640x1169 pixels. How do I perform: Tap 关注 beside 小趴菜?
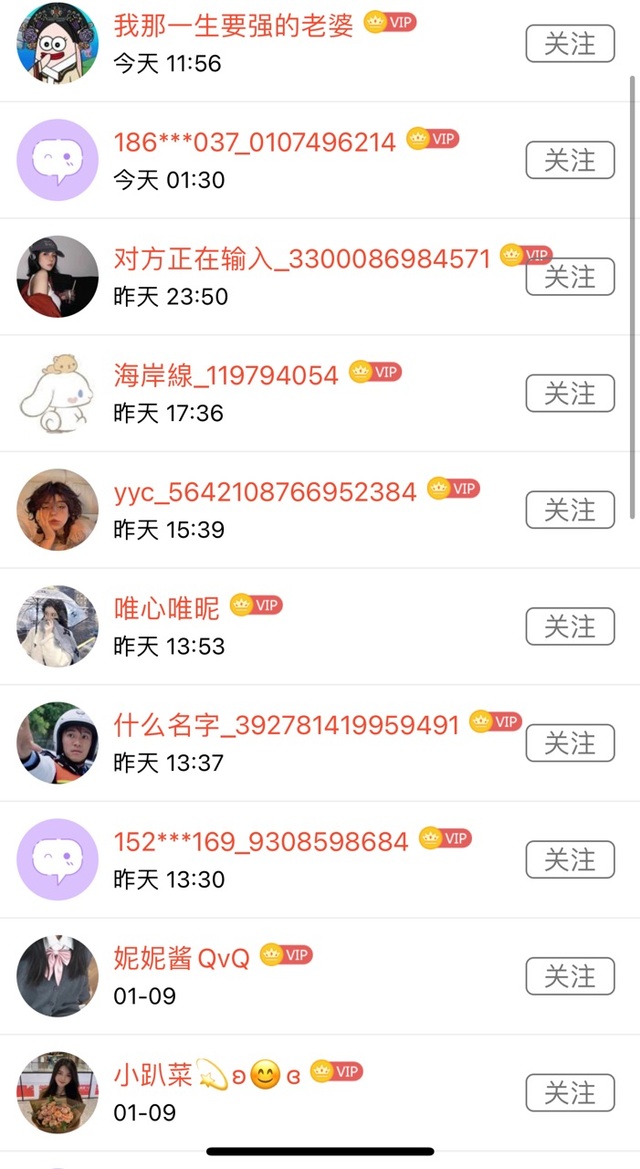pyautogui.click(x=570, y=1093)
